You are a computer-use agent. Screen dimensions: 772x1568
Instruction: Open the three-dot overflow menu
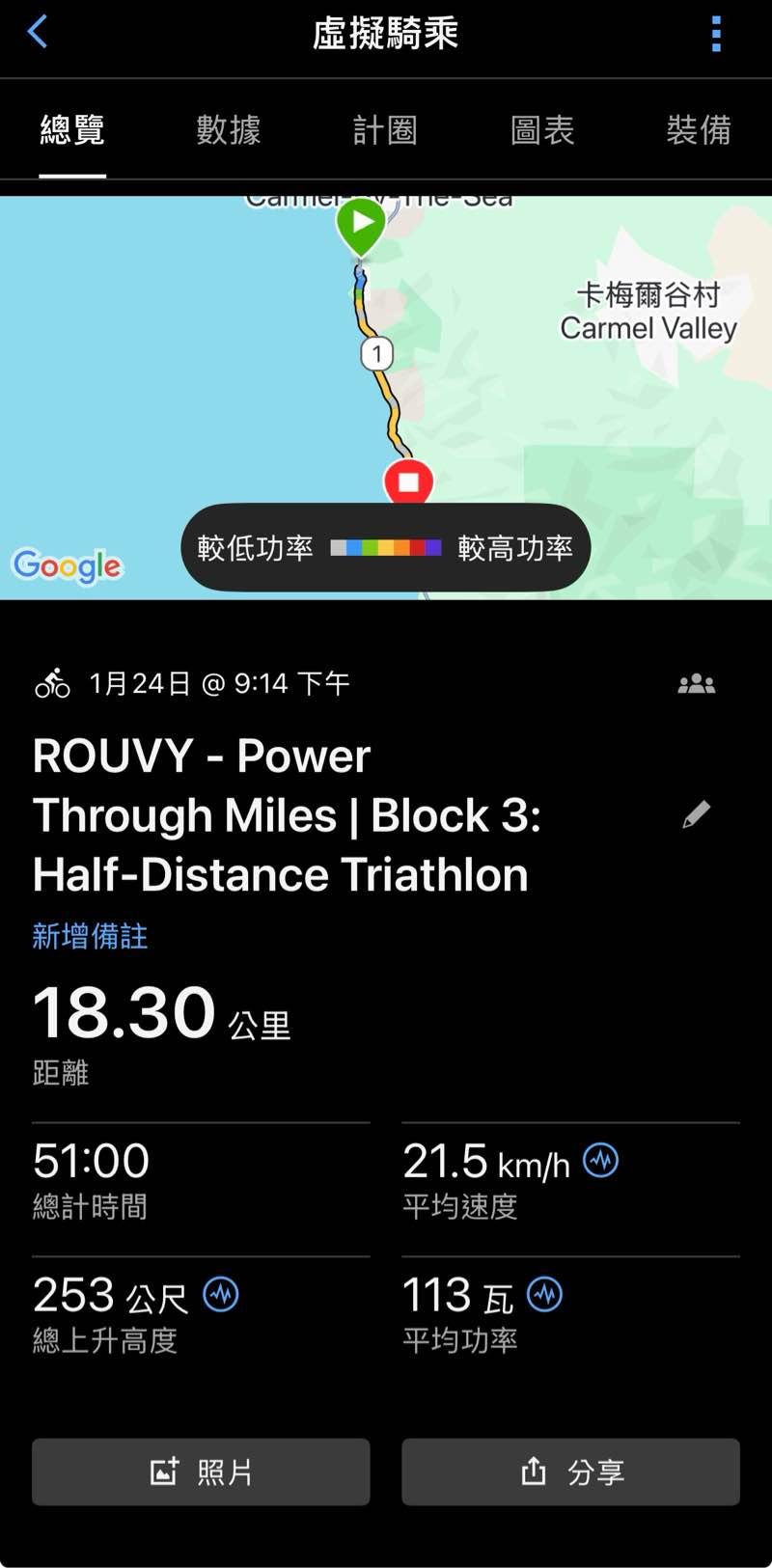(x=716, y=34)
